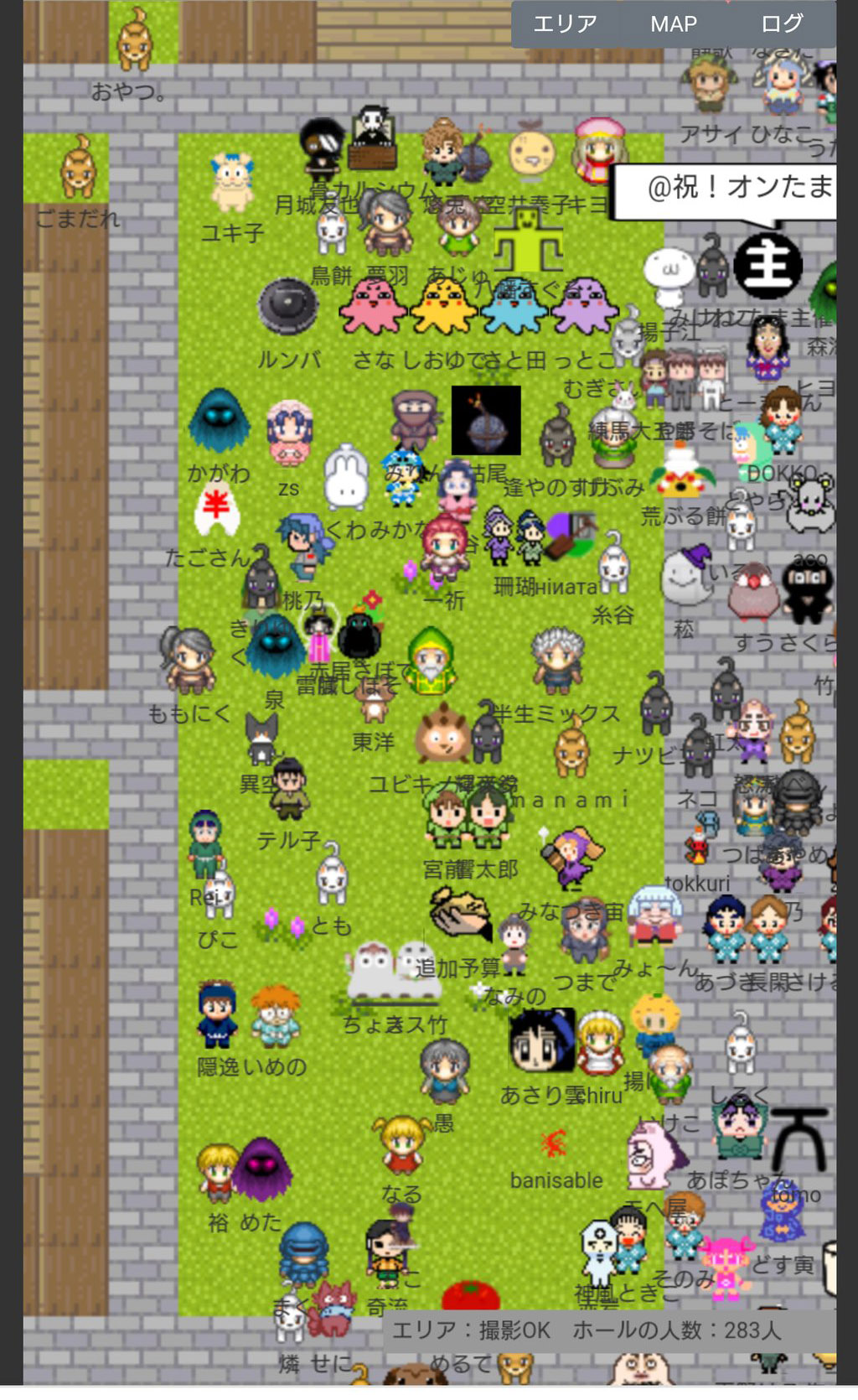Viewport: 858px width, 1400px height.
Task: Select the banisable avatar
Action: point(553,1143)
